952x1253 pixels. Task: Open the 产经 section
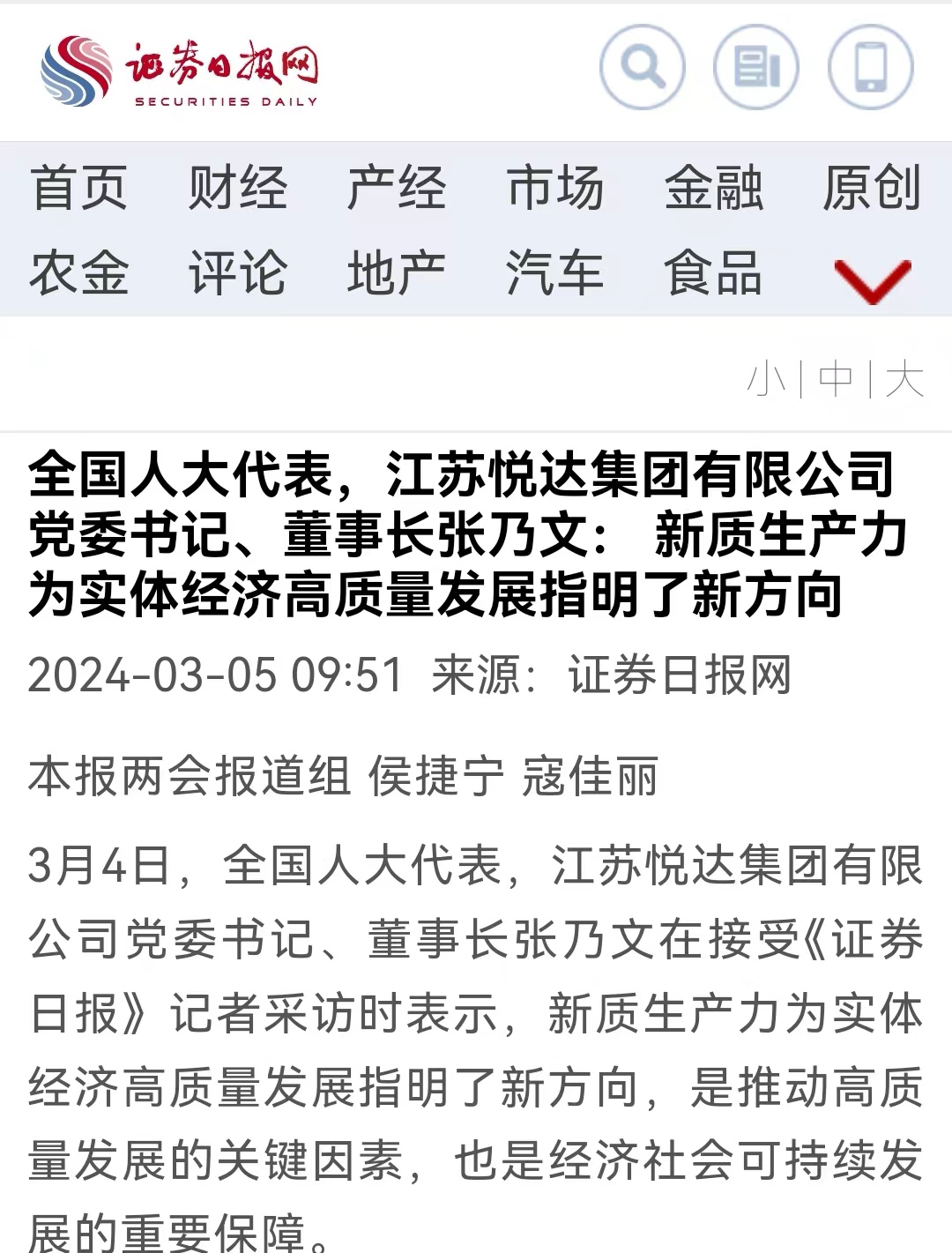397,188
